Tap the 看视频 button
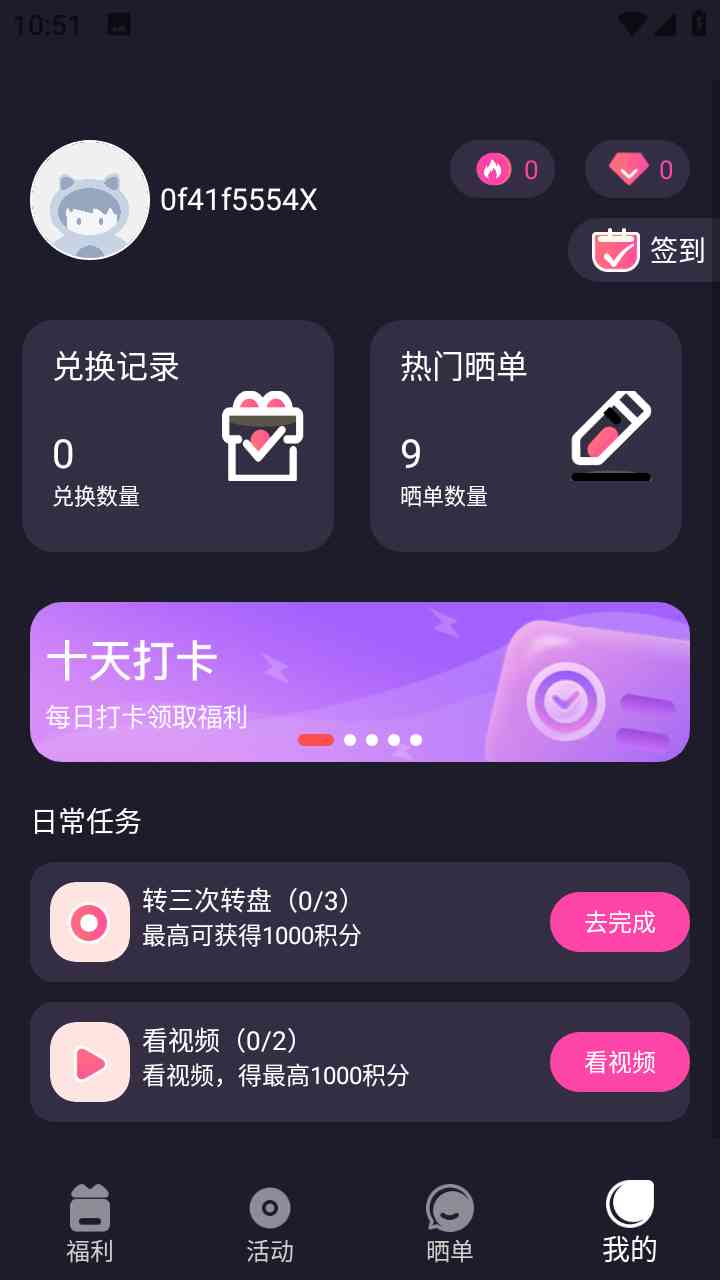 pyautogui.click(x=619, y=1062)
